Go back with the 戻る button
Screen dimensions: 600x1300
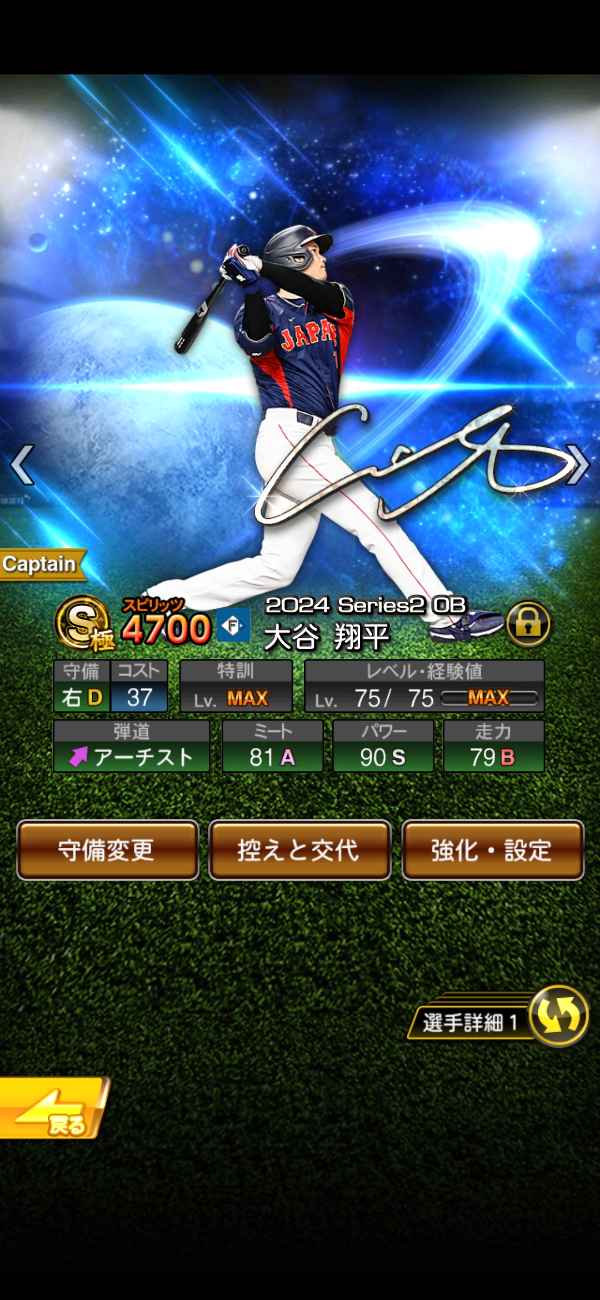click(52, 1109)
